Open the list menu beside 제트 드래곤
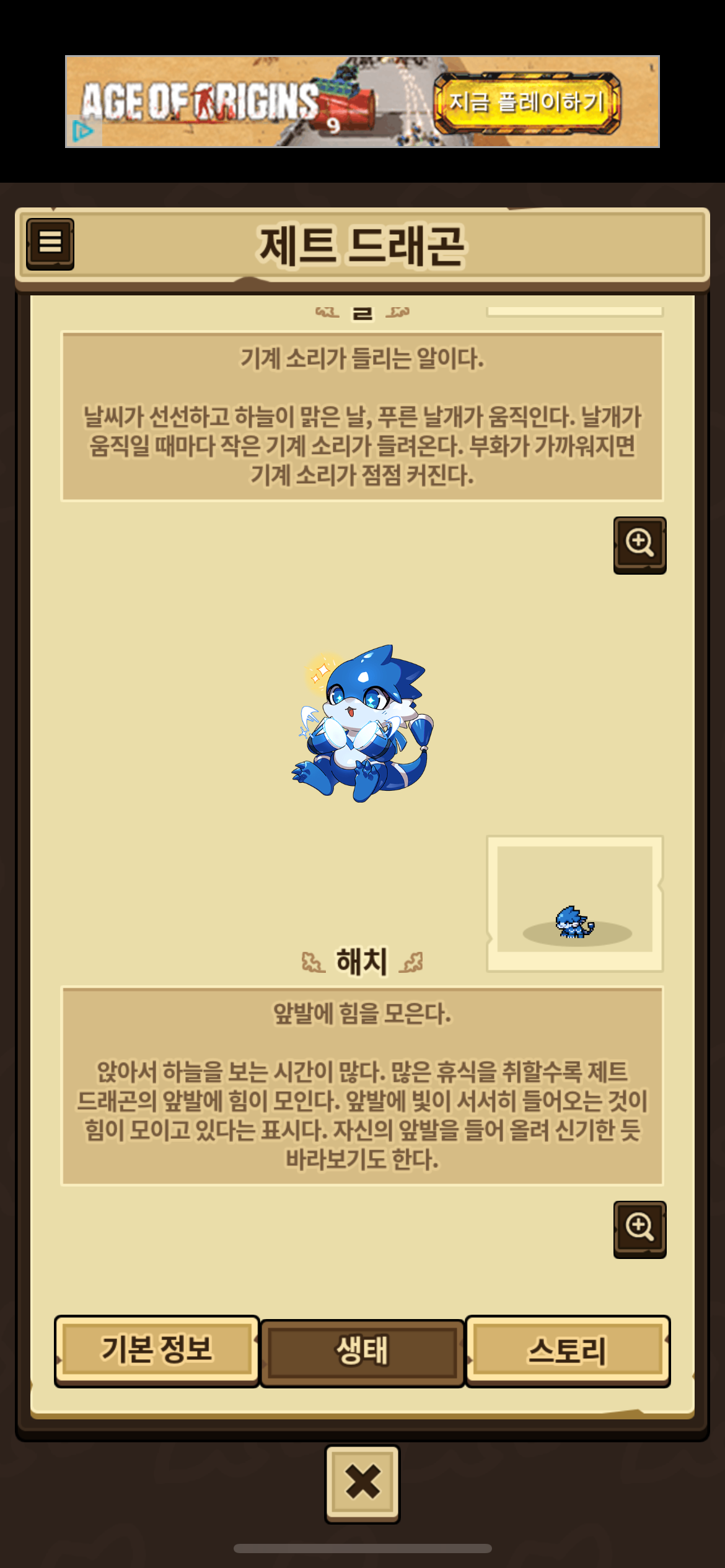The height and width of the screenshot is (1568, 725). [50, 243]
